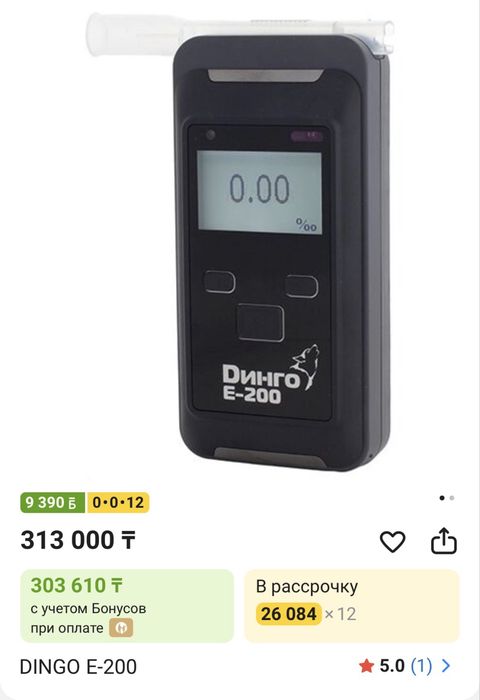Open the installment plan 26 084 x 12
Viewport: 480px width, 700px height.
pyautogui.click(x=352, y=606)
